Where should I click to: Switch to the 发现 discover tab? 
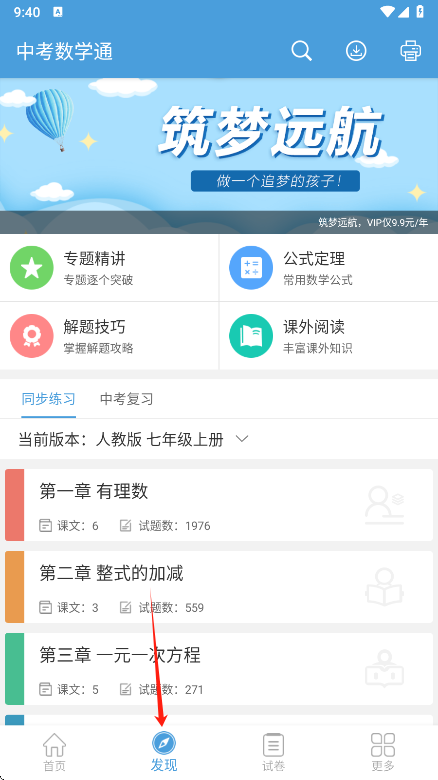pyautogui.click(x=164, y=752)
